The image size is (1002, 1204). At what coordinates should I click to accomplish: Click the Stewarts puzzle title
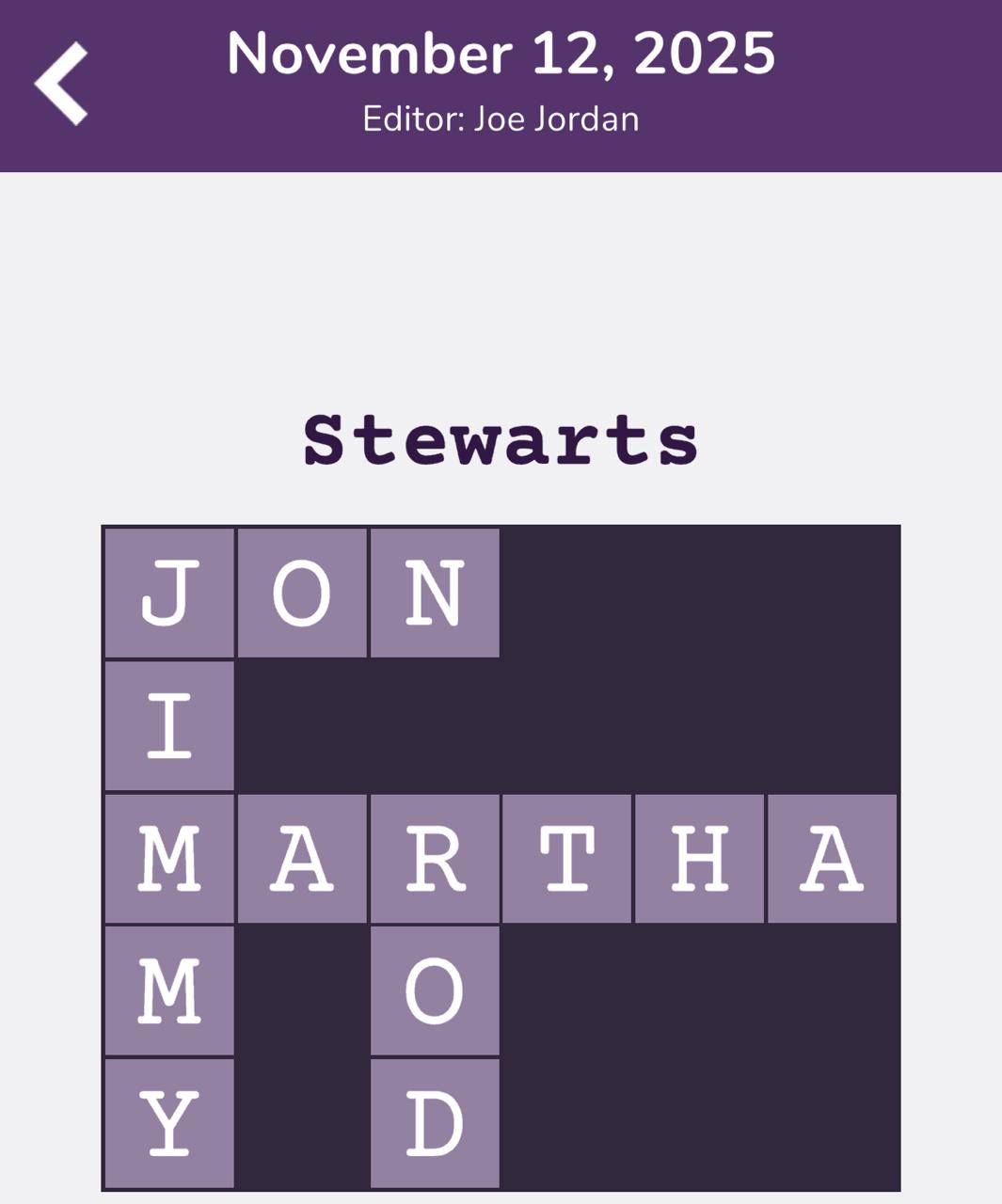500,440
